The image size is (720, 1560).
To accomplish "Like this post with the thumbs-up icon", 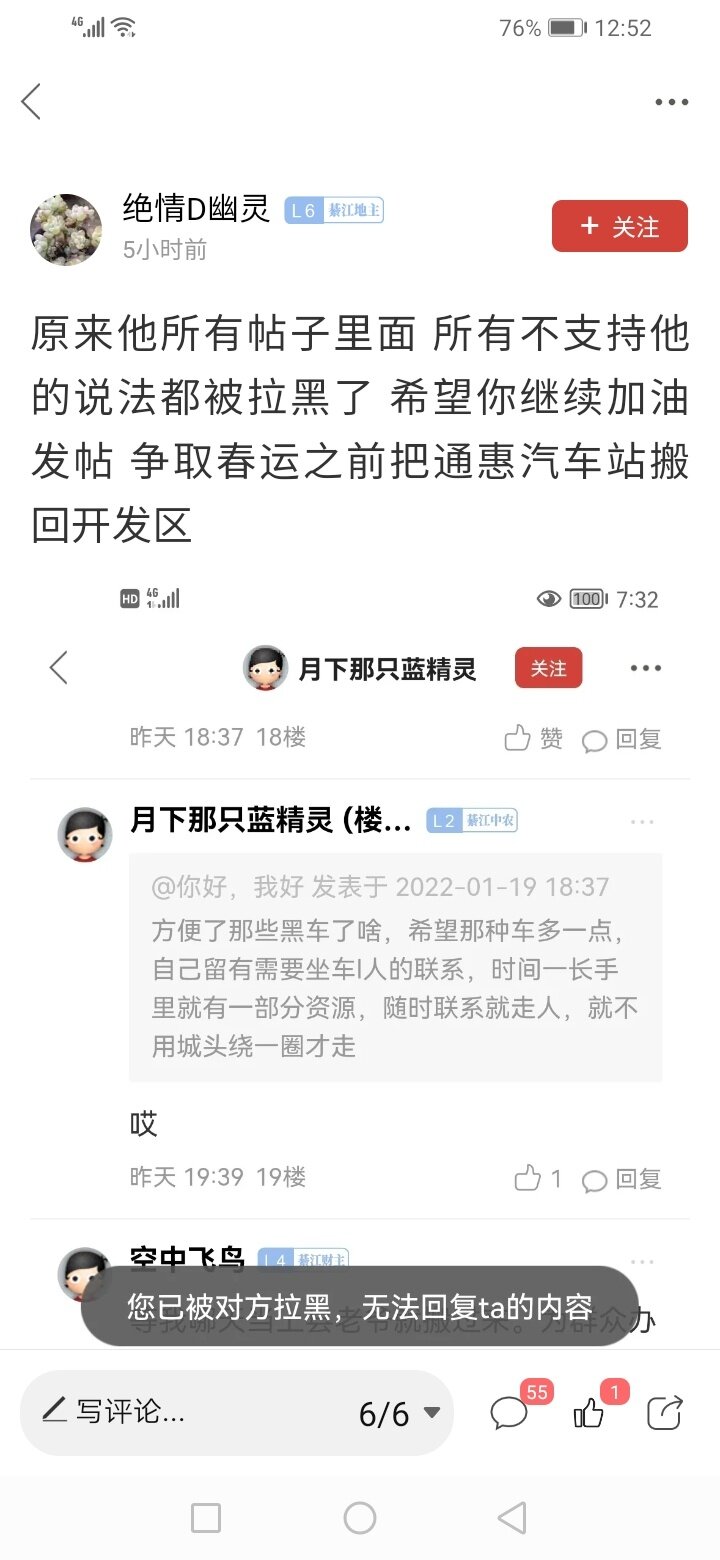I will tap(589, 1412).
